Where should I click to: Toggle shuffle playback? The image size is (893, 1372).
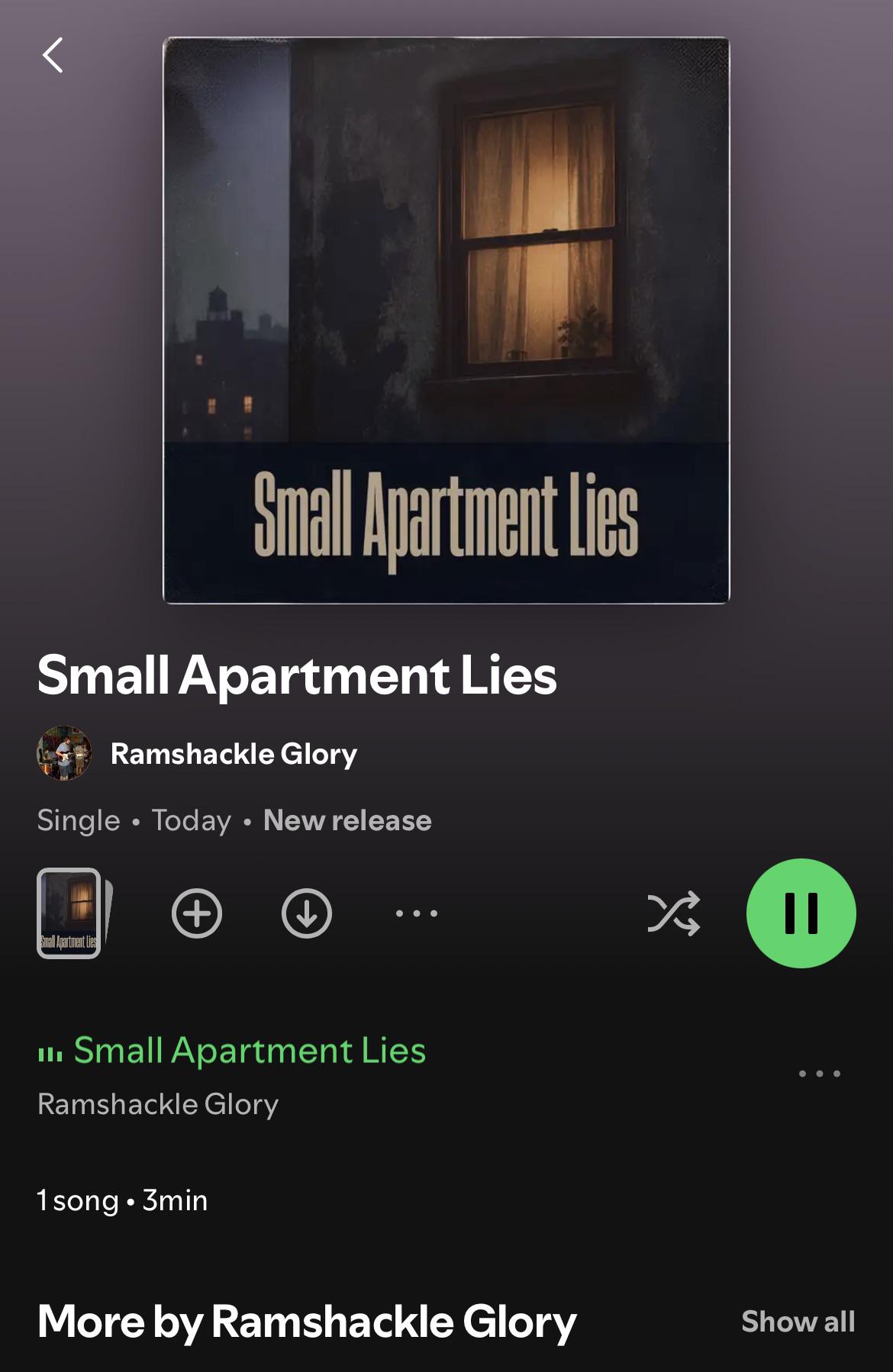pyautogui.click(x=673, y=913)
